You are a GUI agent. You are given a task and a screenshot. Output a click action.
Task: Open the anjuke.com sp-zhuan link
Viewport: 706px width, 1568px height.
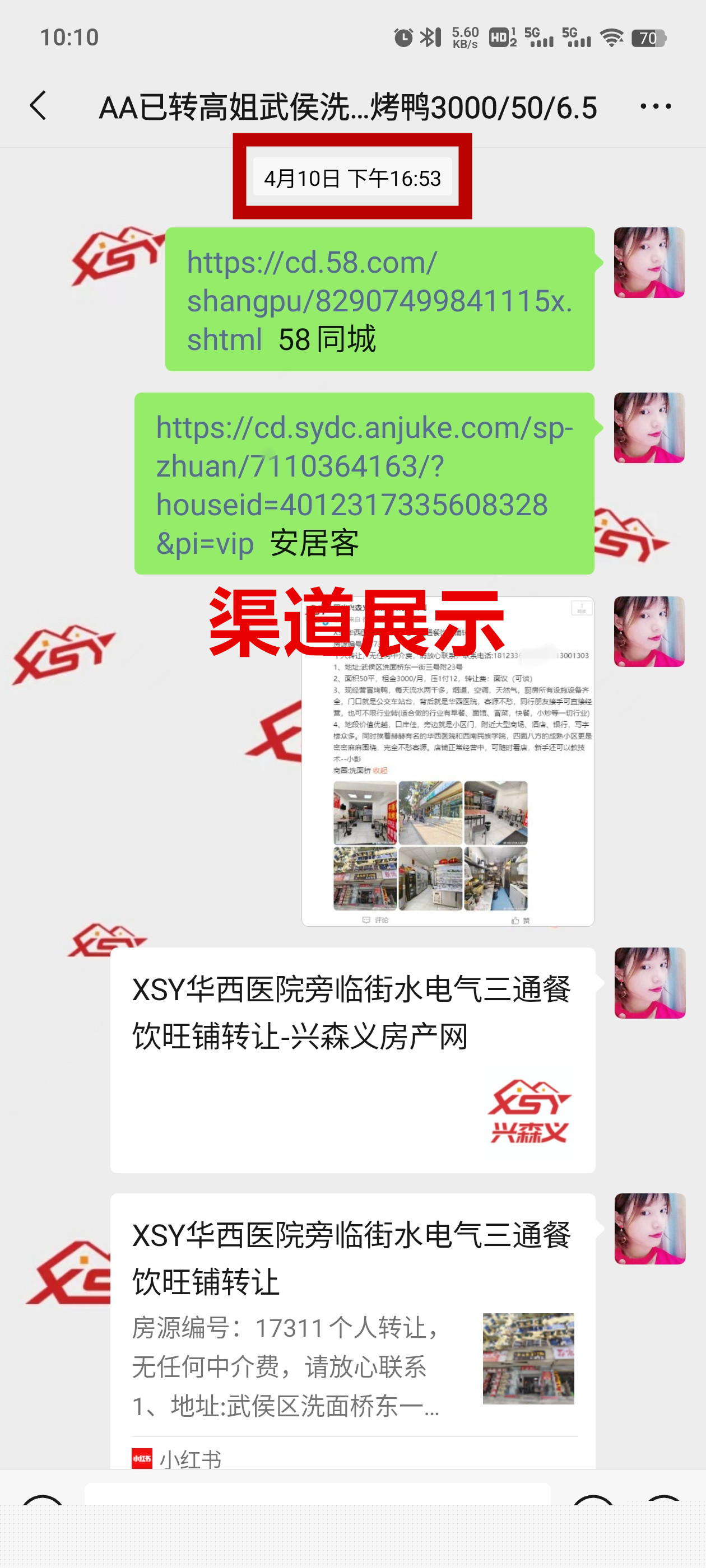tap(363, 483)
